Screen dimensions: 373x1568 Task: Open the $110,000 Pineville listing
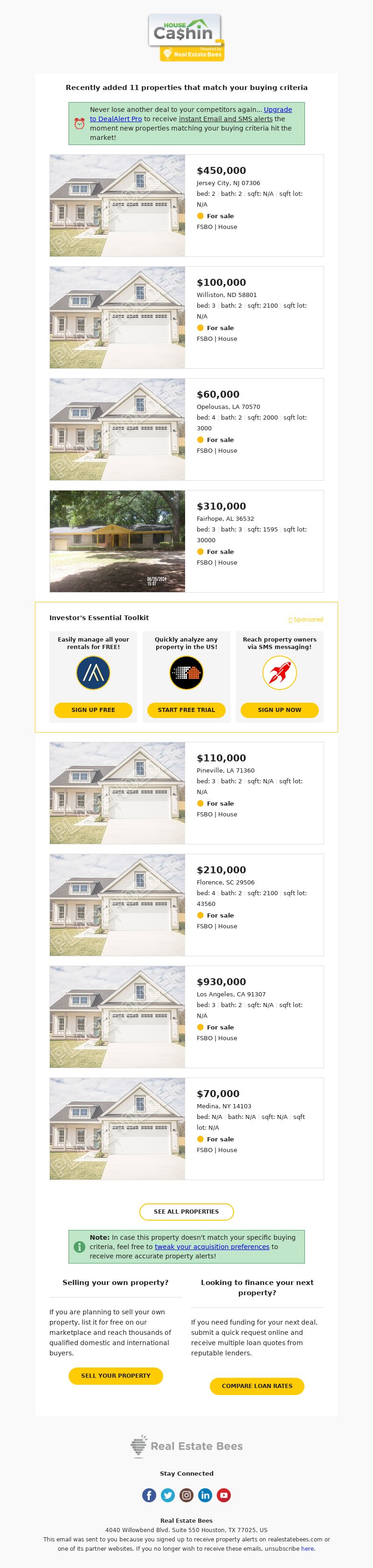[x=221, y=759]
